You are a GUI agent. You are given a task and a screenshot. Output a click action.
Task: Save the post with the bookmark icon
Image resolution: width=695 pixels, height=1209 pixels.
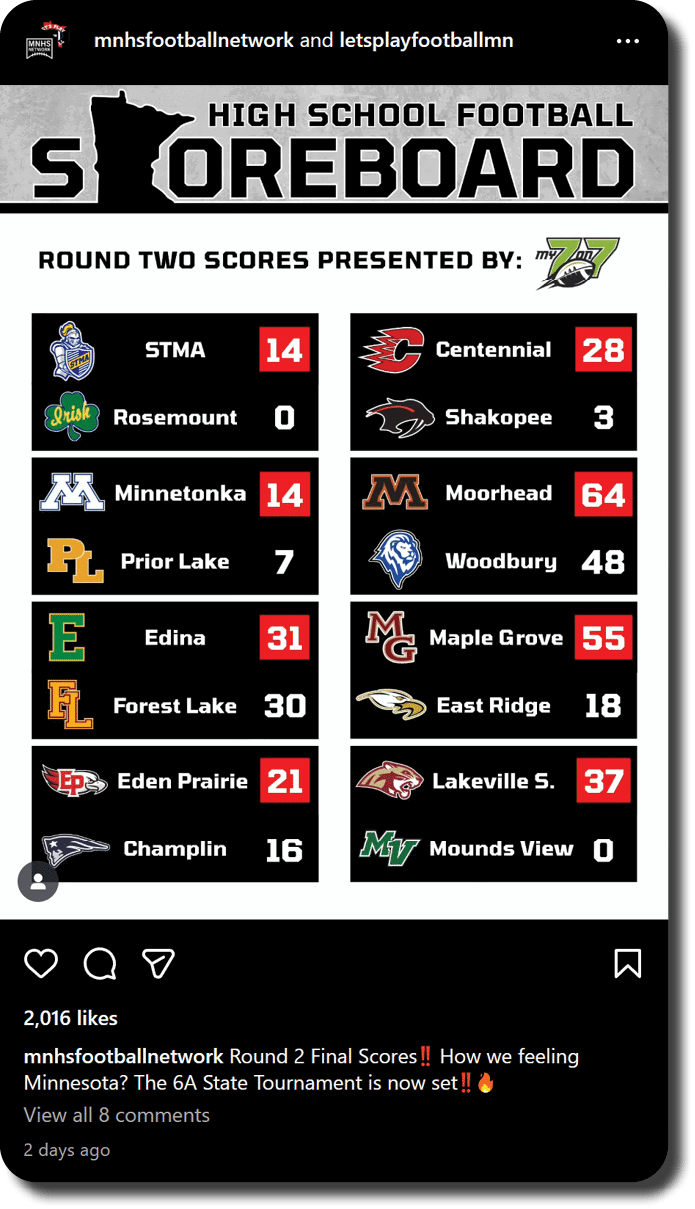(x=627, y=963)
